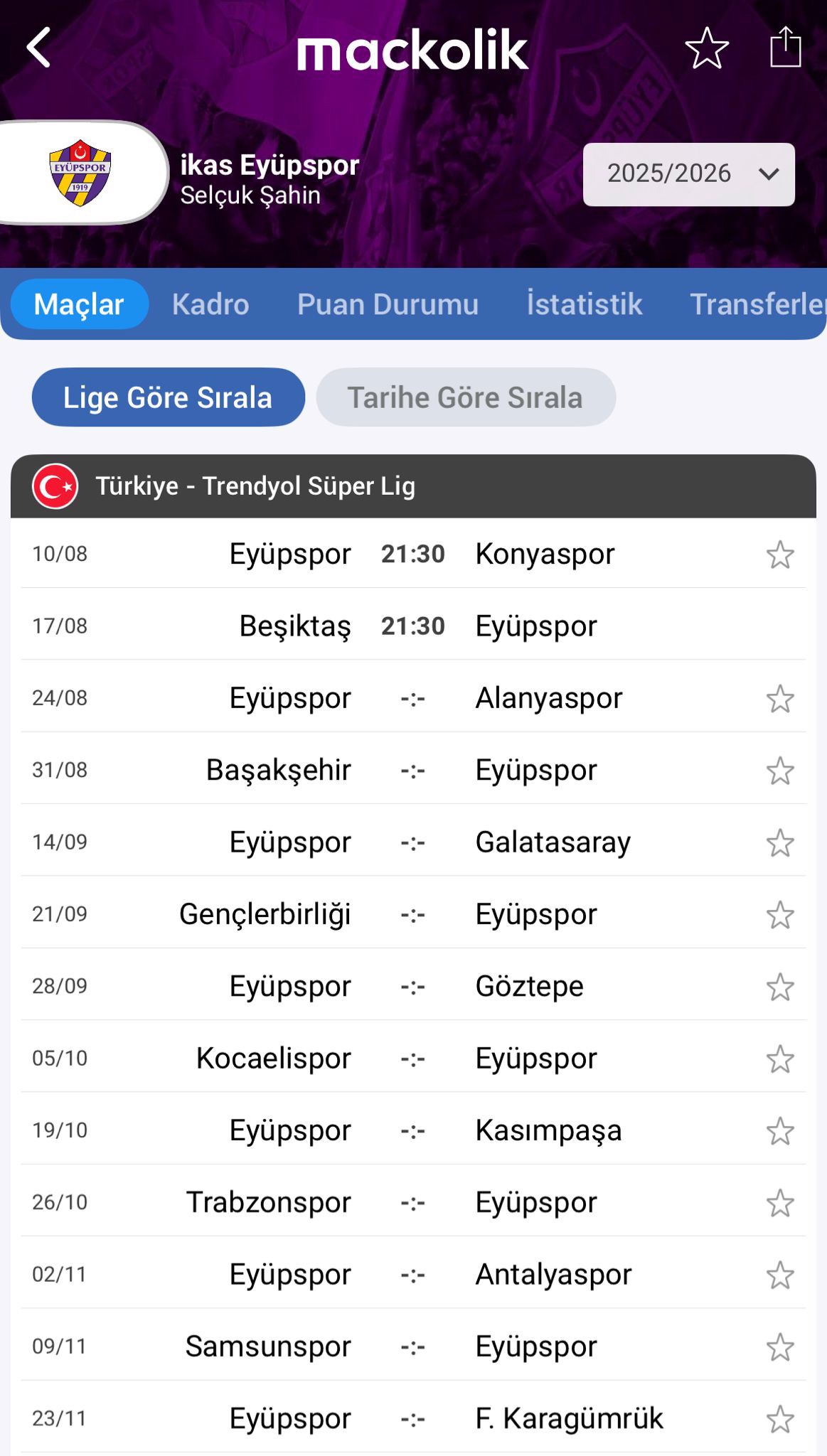Open the Transferler tab
Image resolution: width=827 pixels, height=1456 pixels.
757,304
